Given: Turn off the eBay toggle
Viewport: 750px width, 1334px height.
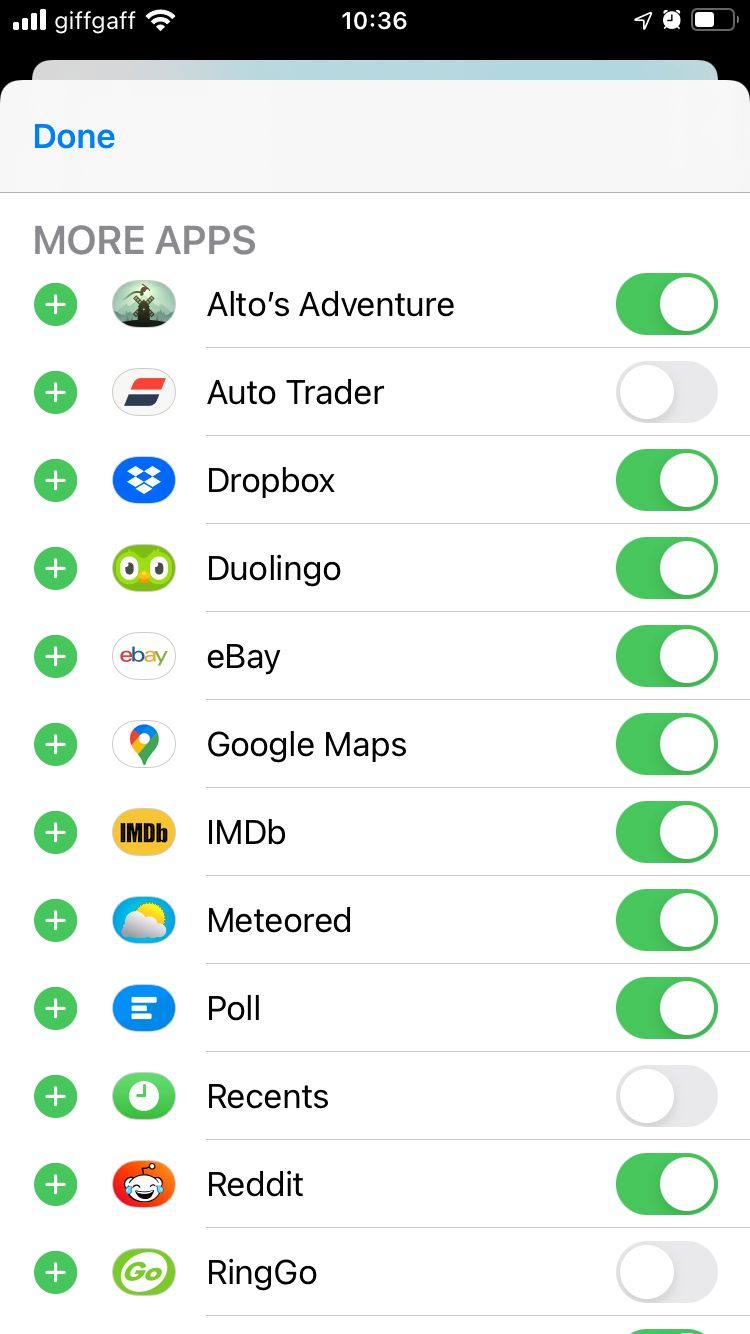Looking at the screenshot, I should pyautogui.click(x=666, y=657).
